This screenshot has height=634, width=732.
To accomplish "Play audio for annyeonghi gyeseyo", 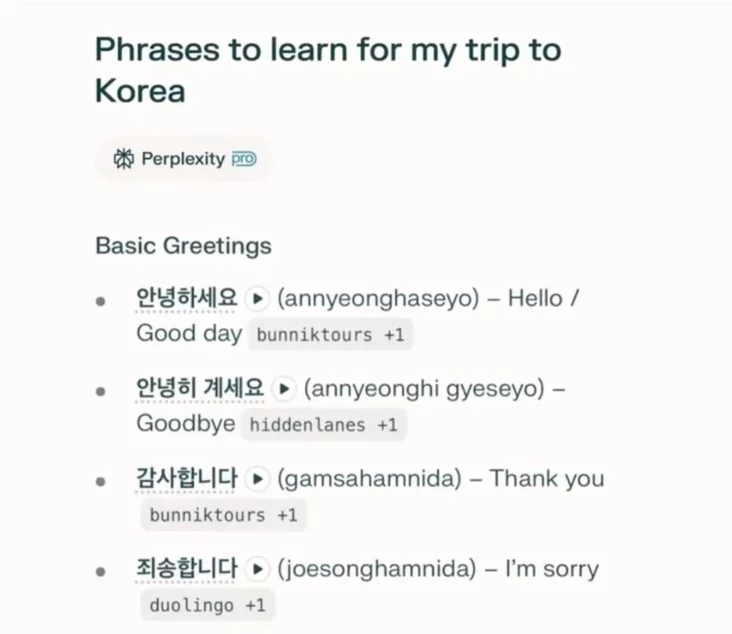I will (x=284, y=388).
